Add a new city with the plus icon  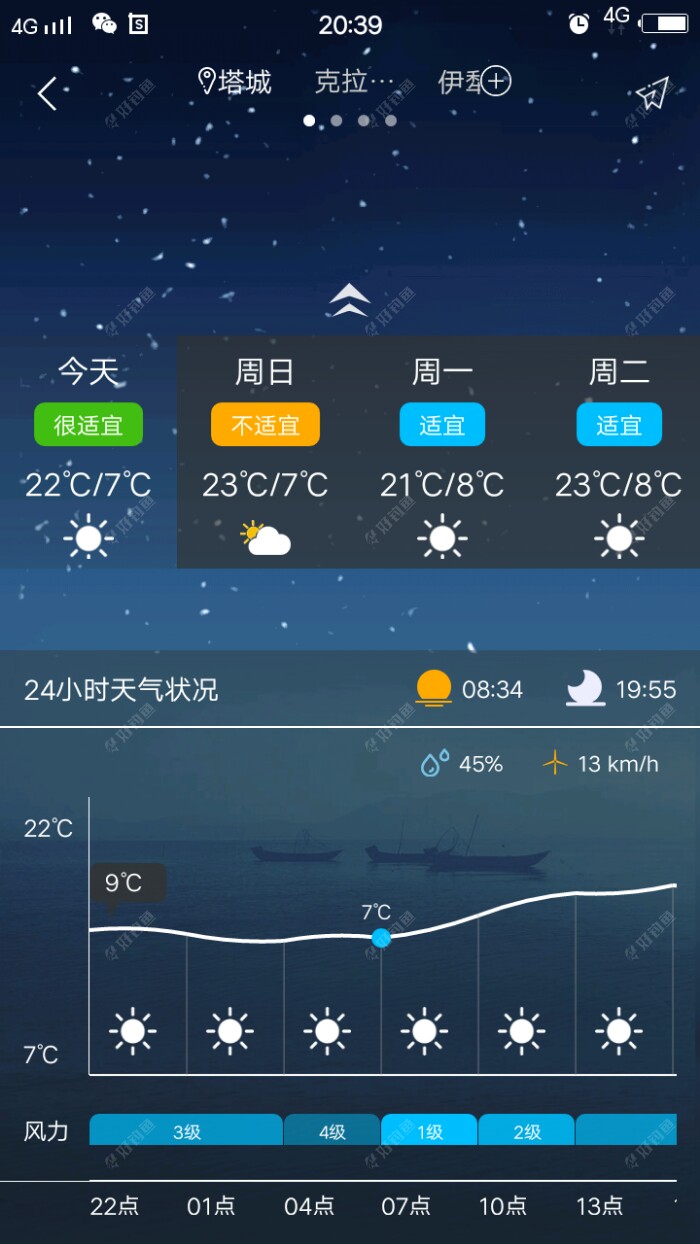[x=496, y=81]
